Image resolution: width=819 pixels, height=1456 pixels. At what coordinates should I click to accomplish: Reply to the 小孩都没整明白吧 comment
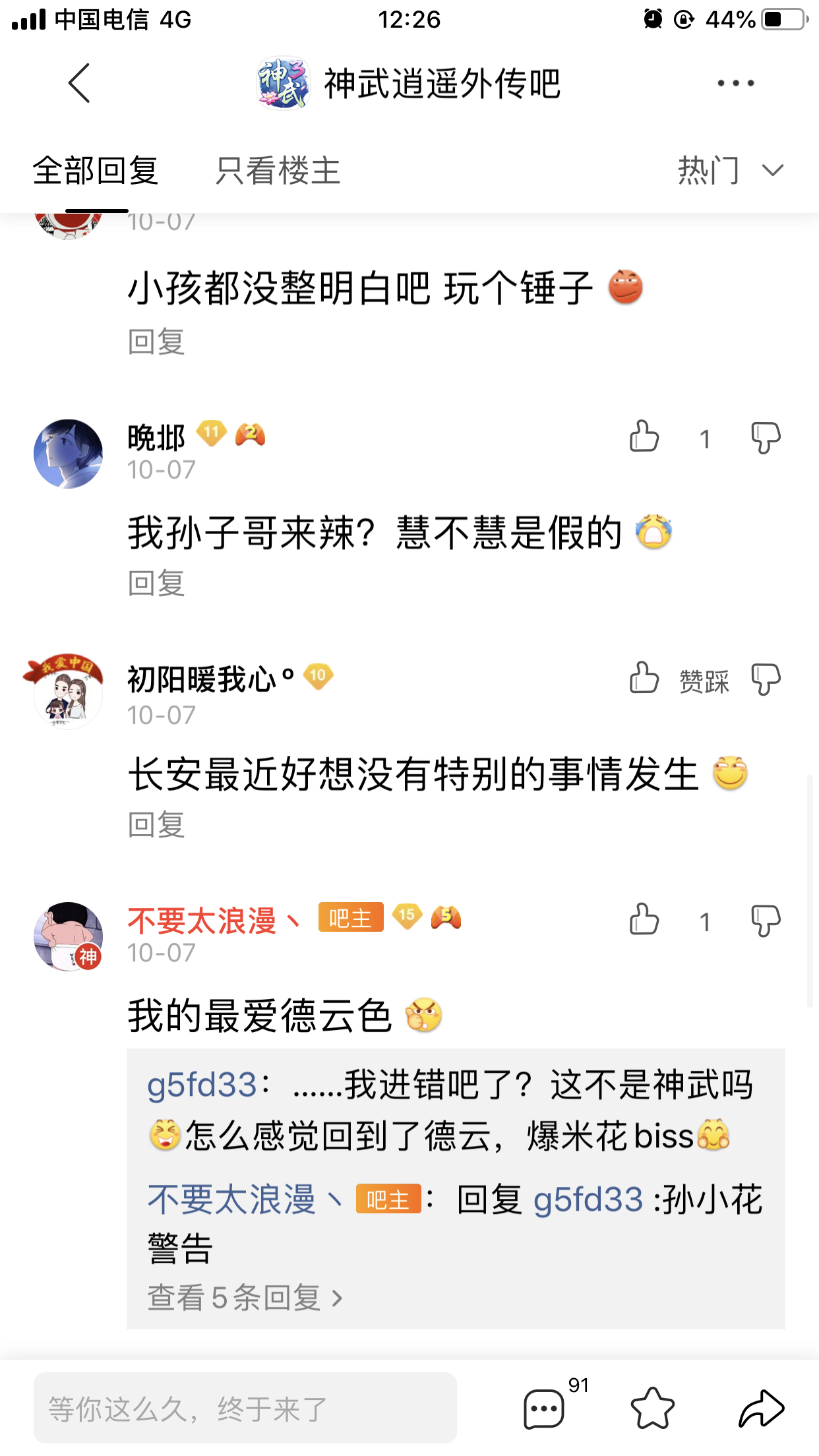[156, 342]
